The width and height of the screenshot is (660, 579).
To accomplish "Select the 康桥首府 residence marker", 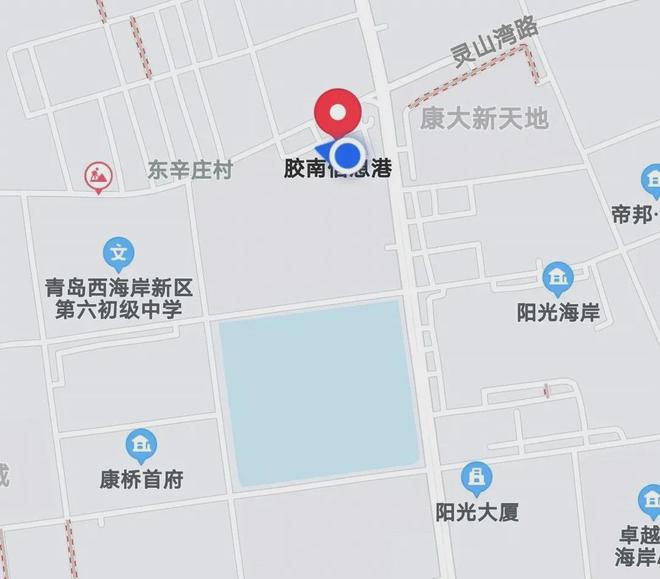I will coord(141,445).
